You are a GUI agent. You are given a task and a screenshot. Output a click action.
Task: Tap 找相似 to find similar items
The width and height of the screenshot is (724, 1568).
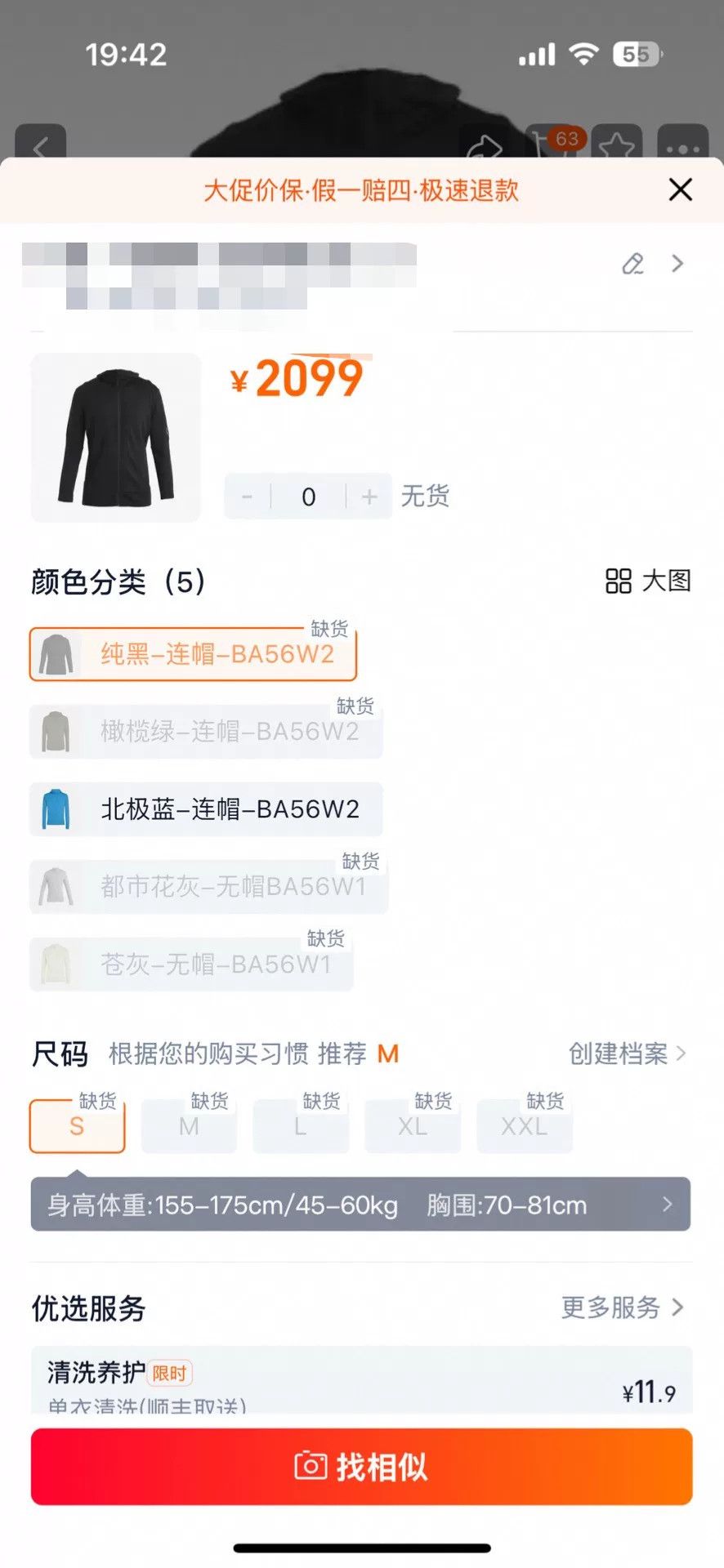tap(361, 1467)
